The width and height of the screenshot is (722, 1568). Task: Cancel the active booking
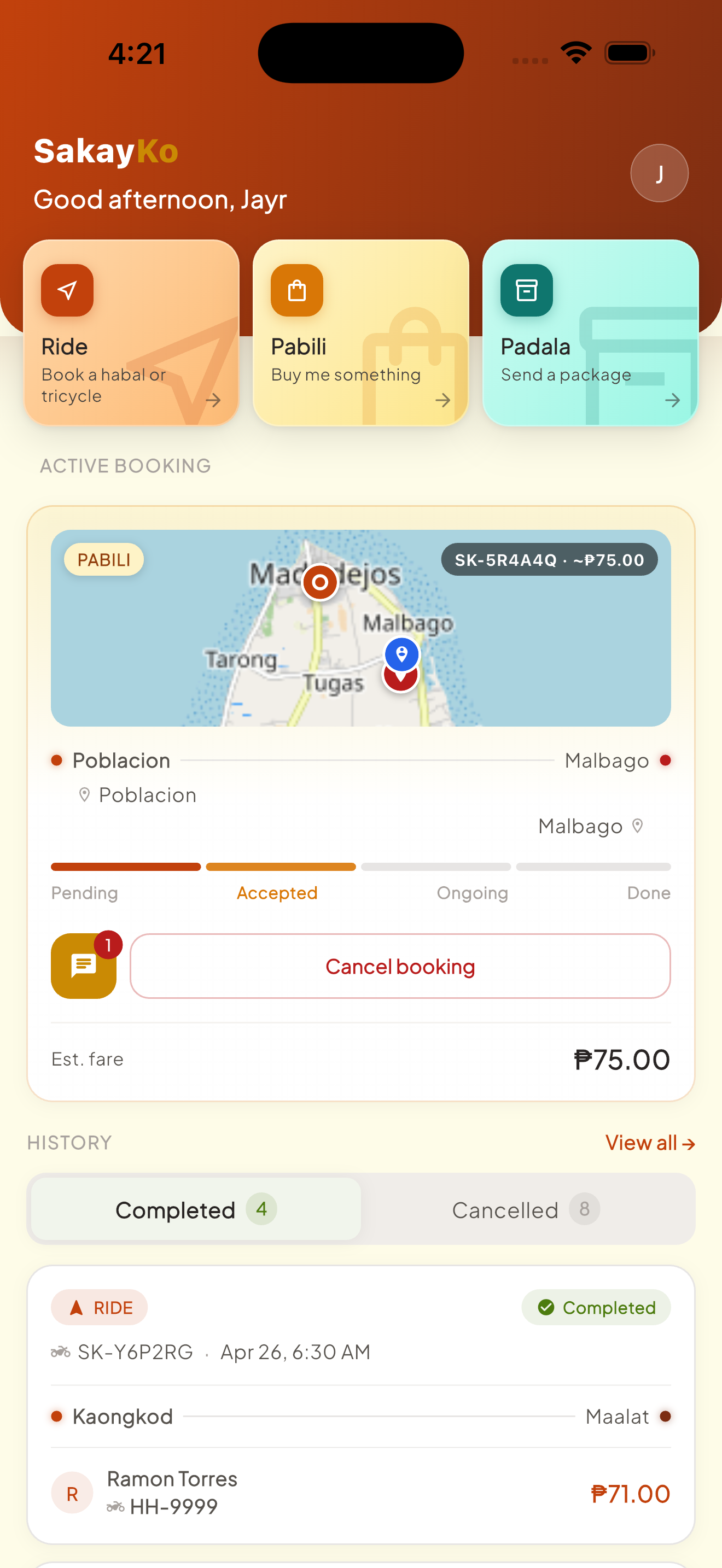coord(400,966)
